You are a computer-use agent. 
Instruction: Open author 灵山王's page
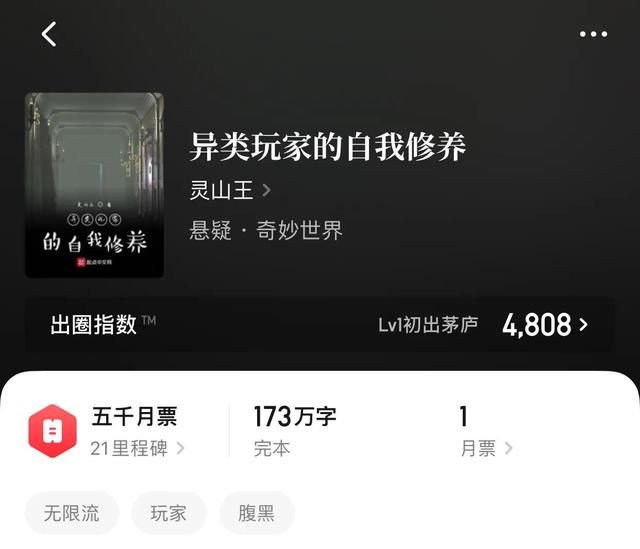click(230, 190)
